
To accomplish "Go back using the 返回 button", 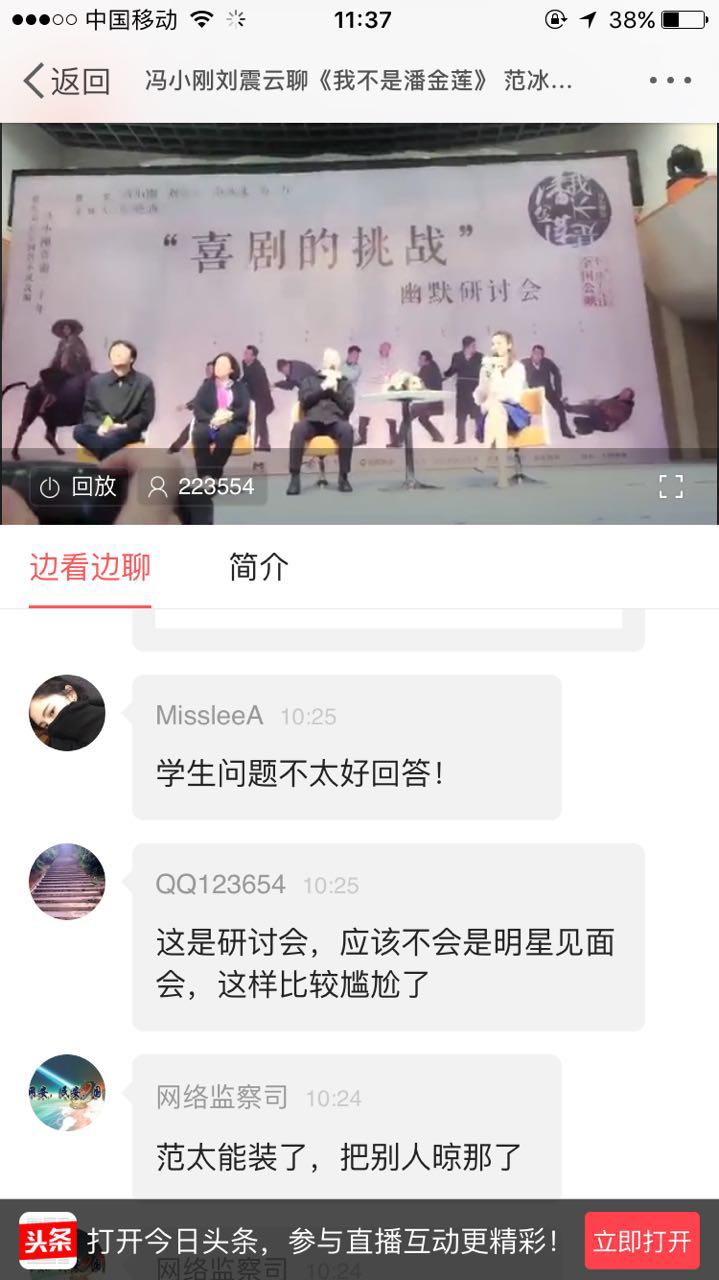I will click(x=66, y=81).
